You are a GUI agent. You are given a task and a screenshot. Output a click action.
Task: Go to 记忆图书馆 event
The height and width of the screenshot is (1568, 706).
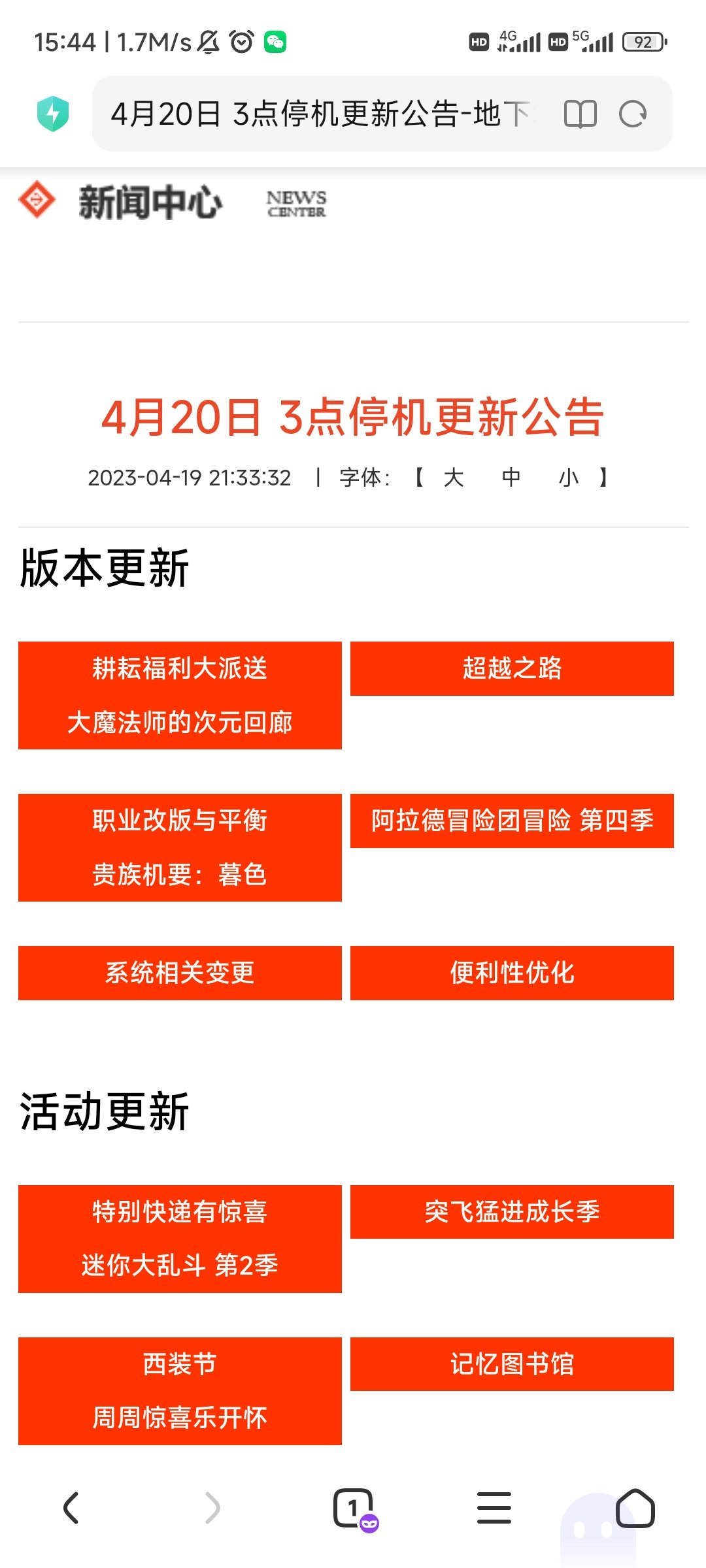(512, 1364)
